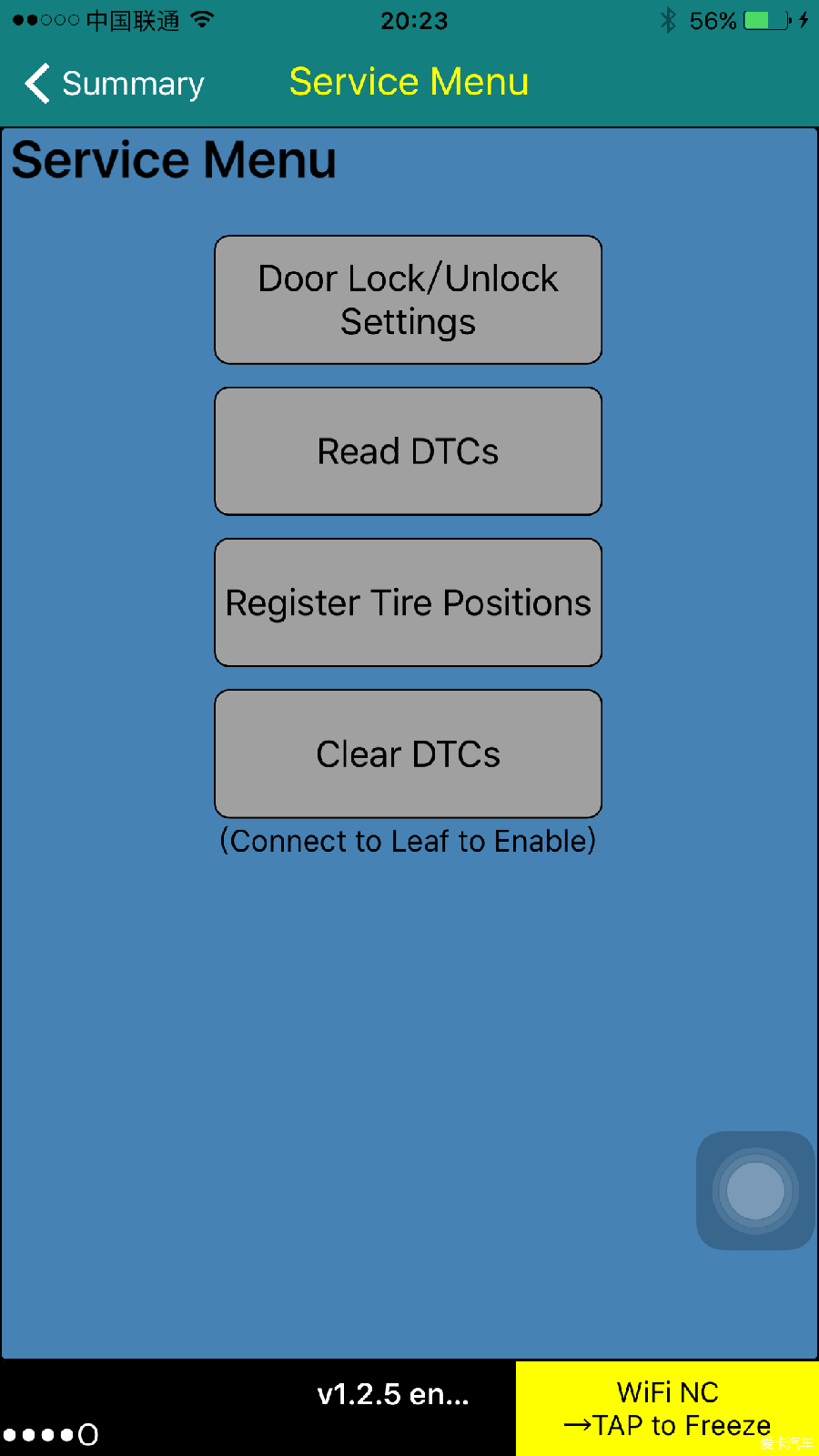The width and height of the screenshot is (819, 1456).
Task: Open Door Lock/Unlock Settings
Action: (408, 300)
